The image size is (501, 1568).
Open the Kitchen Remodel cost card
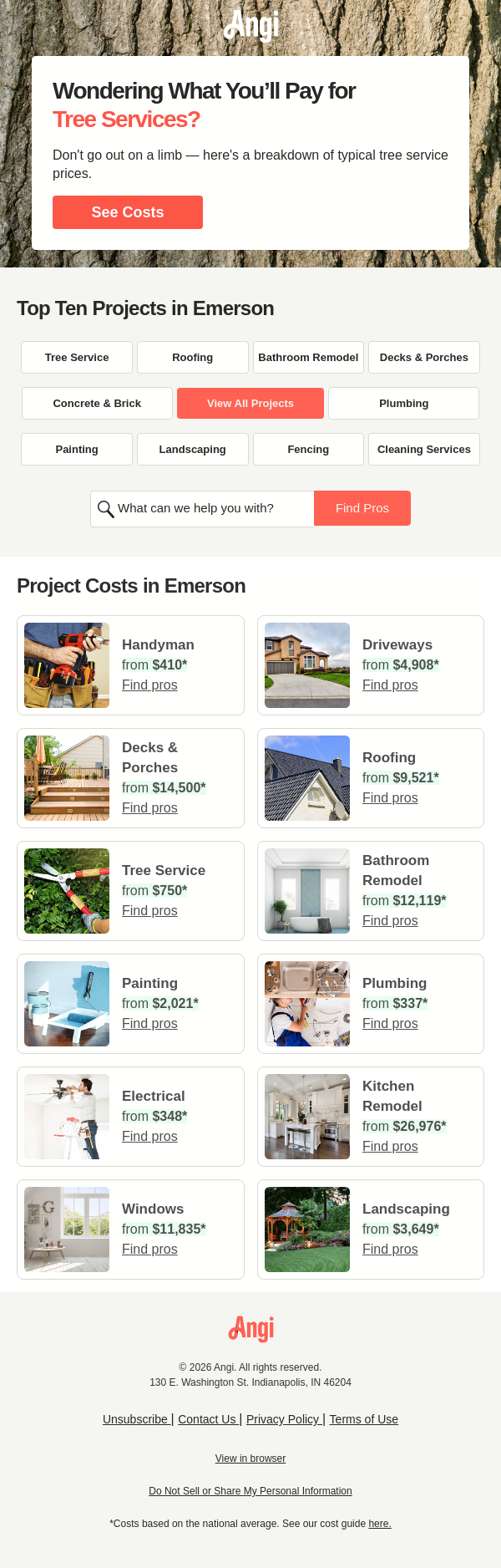(370, 1117)
